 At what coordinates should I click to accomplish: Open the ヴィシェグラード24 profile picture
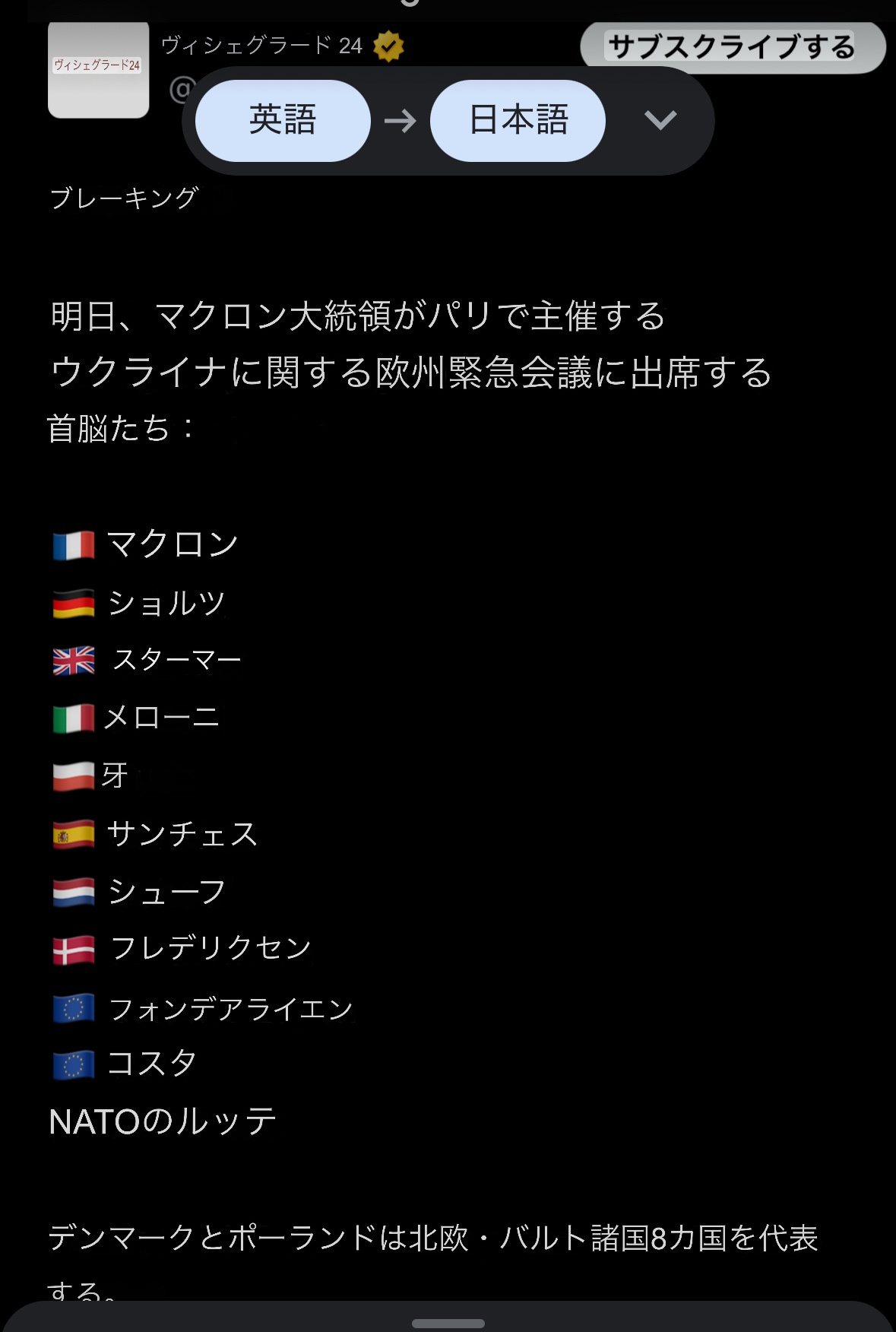click(x=98, y=69)
